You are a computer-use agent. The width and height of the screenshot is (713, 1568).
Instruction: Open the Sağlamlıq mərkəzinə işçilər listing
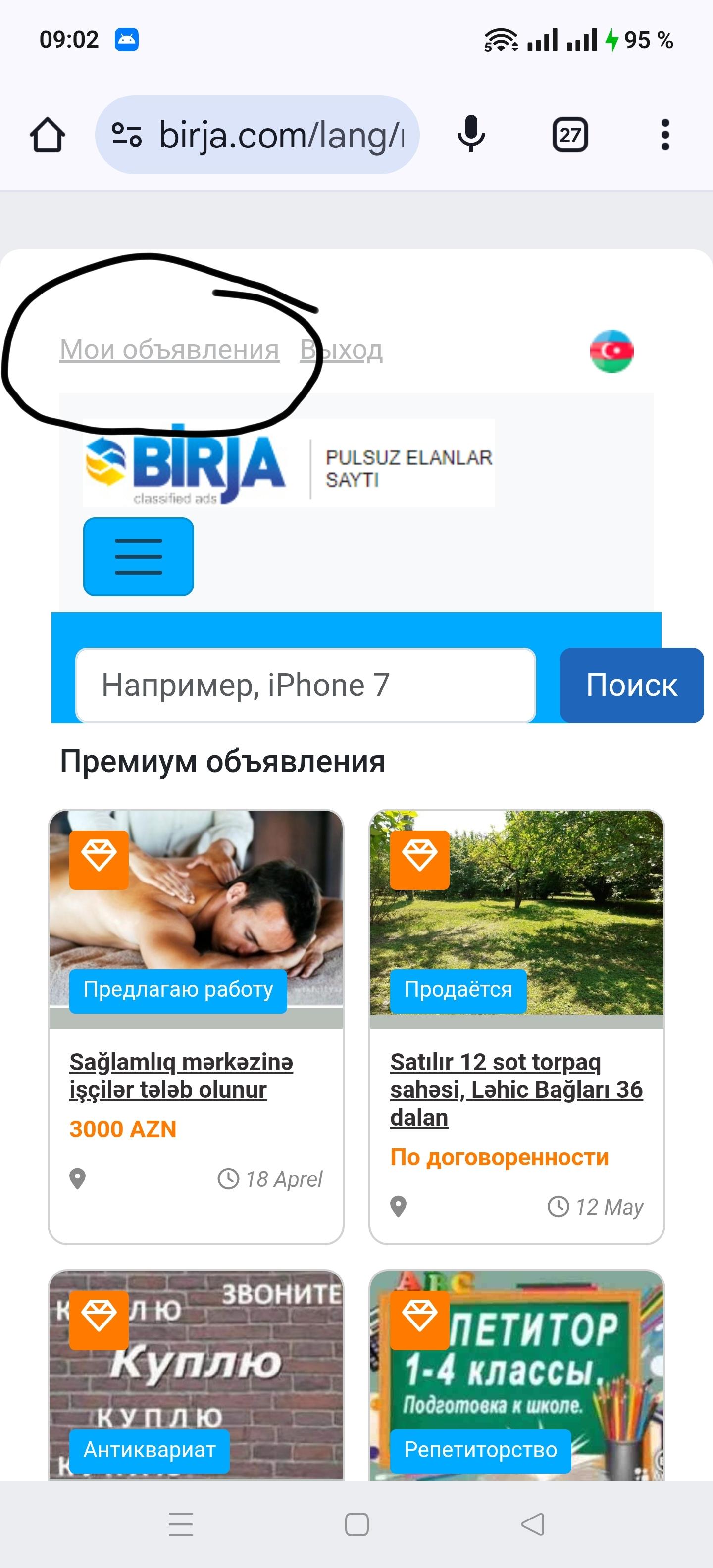pos(181,1076)
